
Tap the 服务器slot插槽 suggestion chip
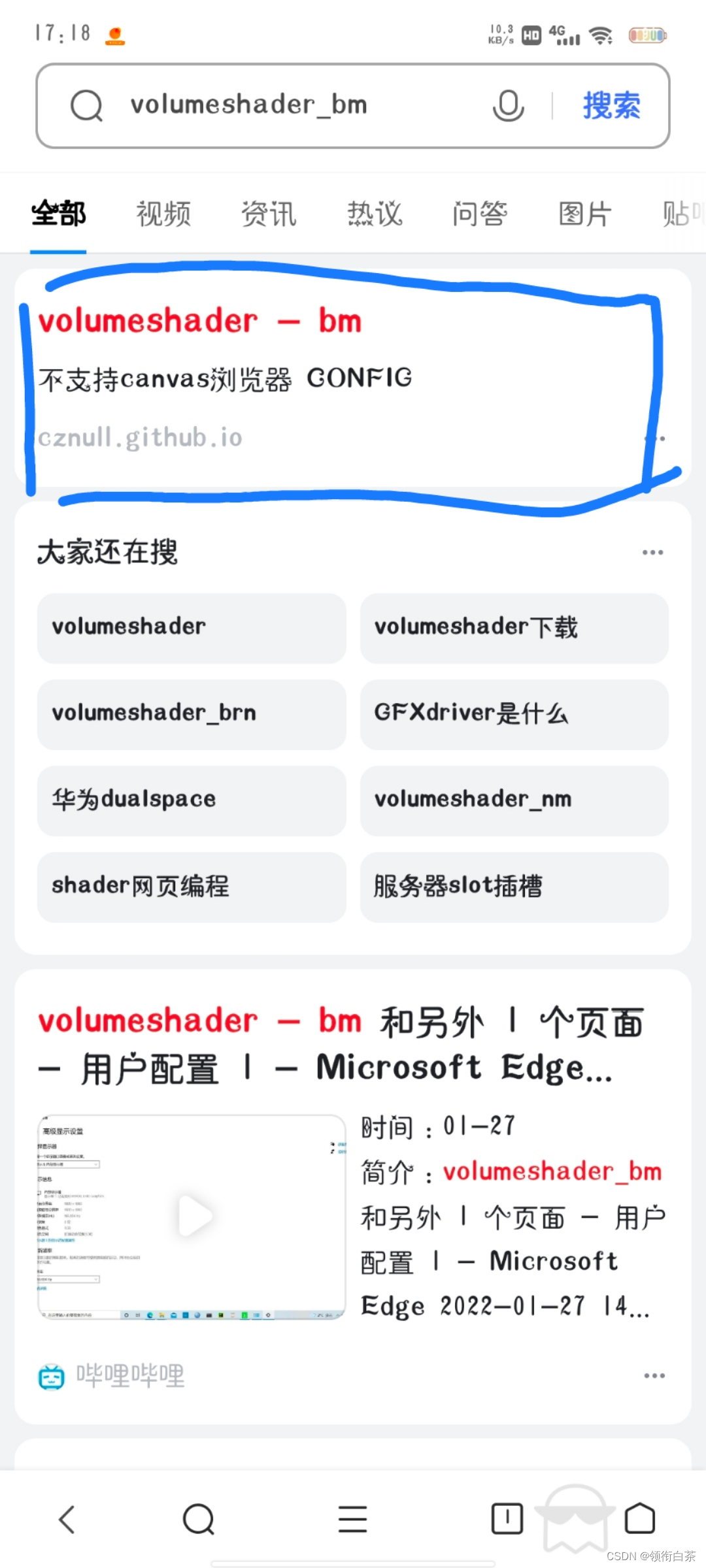[x=514, y=887]
